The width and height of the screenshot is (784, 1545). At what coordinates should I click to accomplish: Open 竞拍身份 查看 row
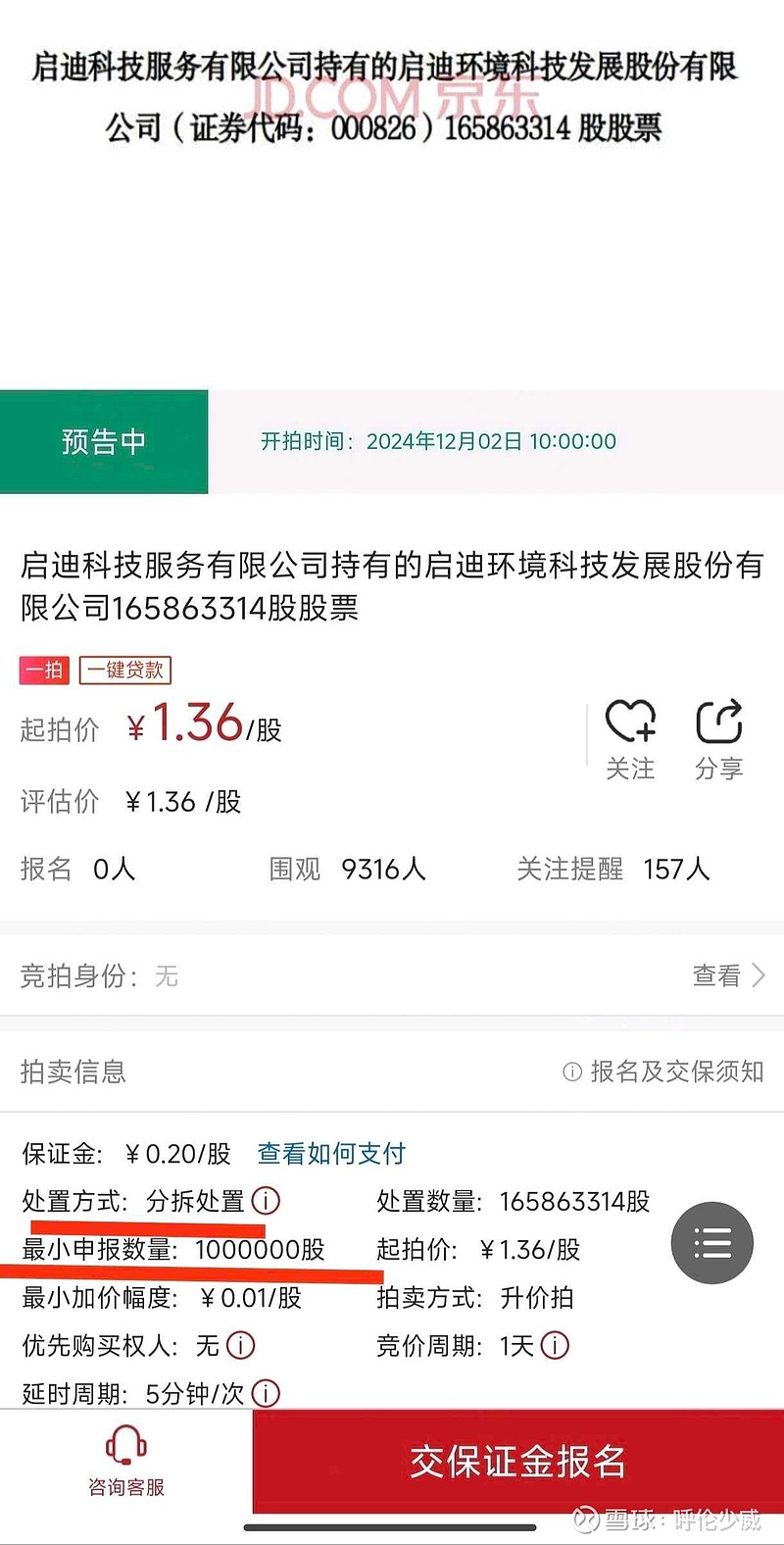(x=392, y=975)
